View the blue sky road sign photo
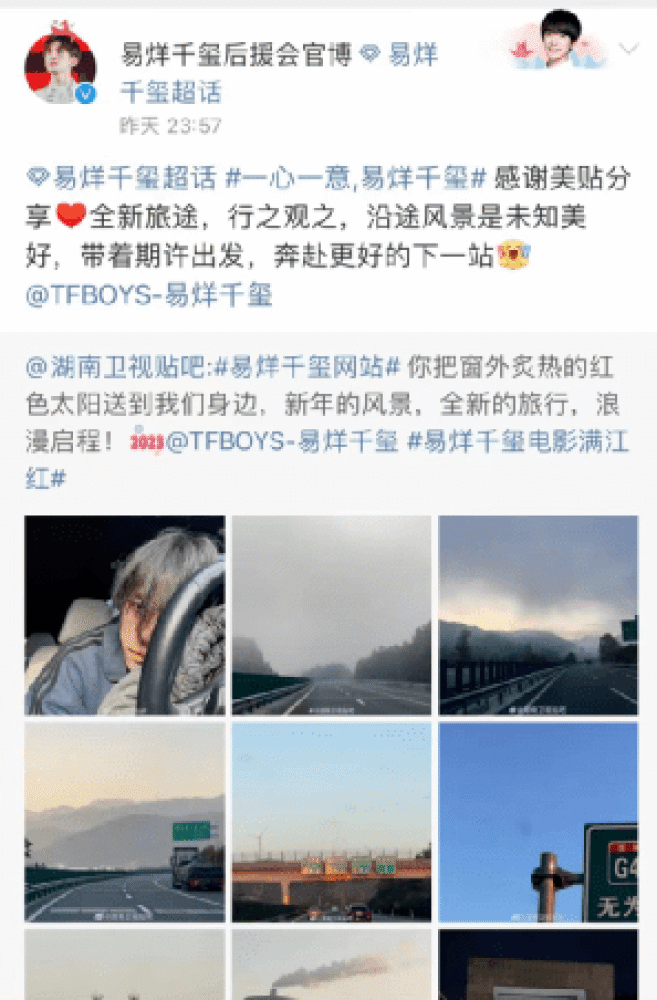 tap(538, 822)
